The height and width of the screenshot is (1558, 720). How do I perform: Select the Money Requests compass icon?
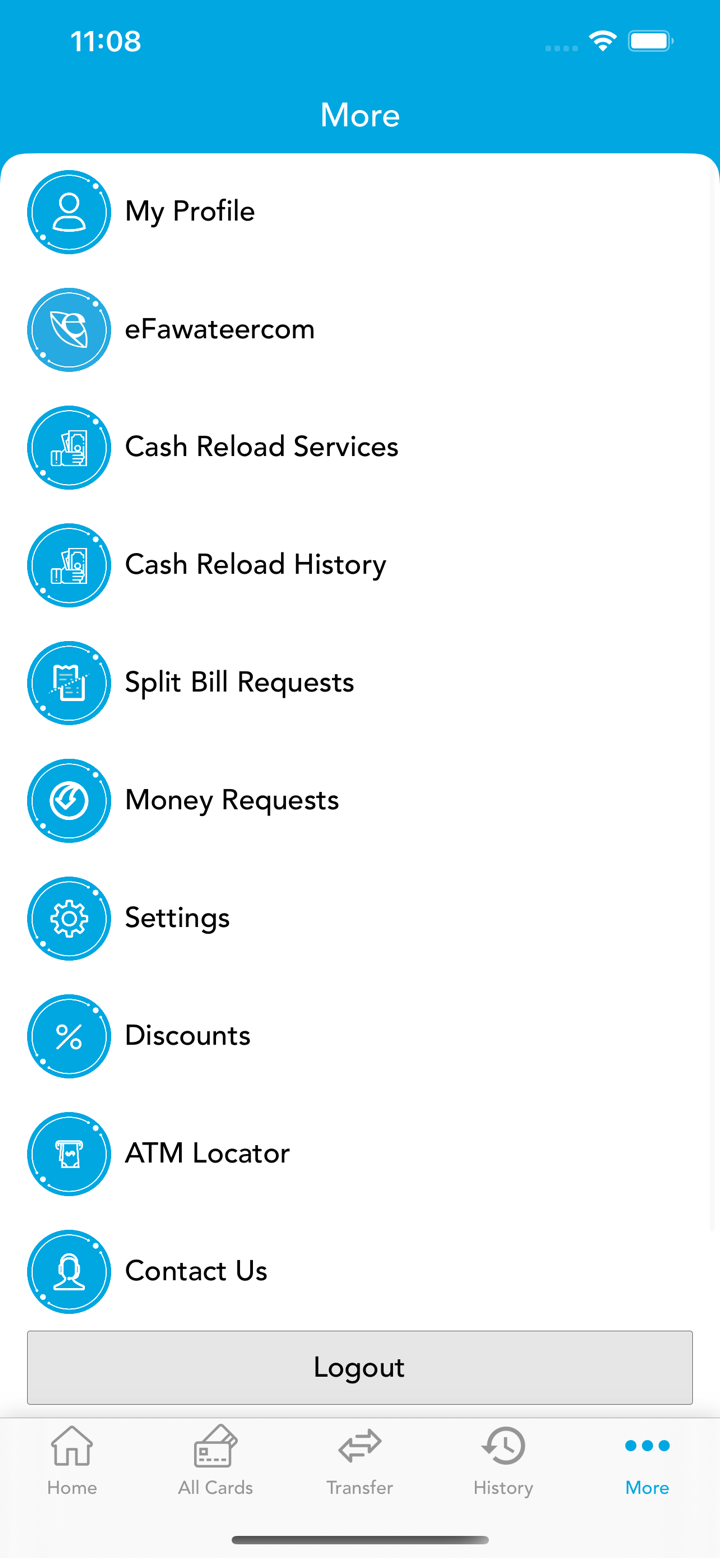click(x=69, y=801)
